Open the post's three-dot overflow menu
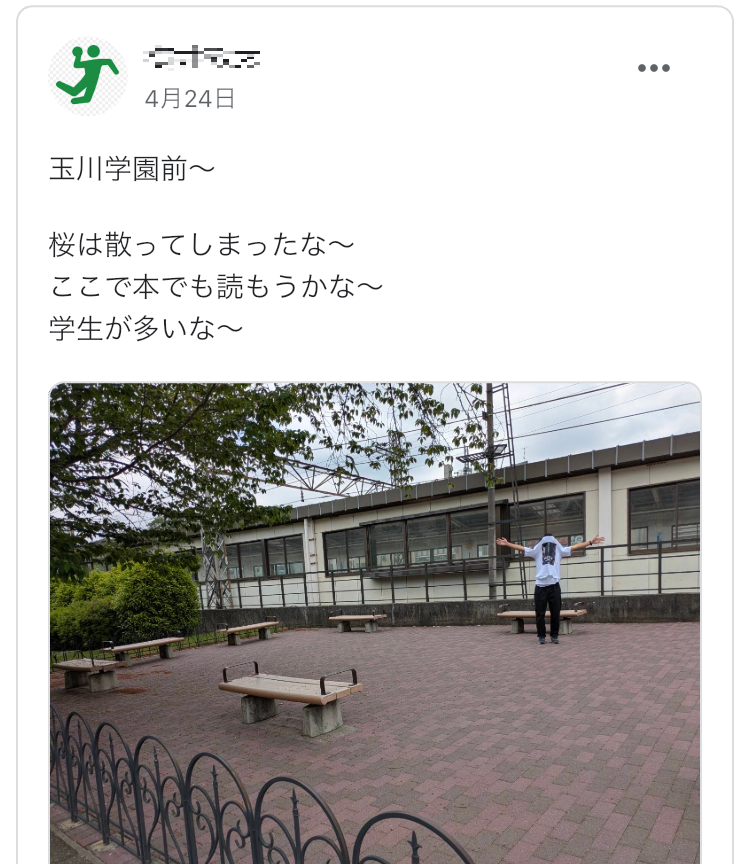Viewport: 750px width, 864px height. [x=653, y=68]
